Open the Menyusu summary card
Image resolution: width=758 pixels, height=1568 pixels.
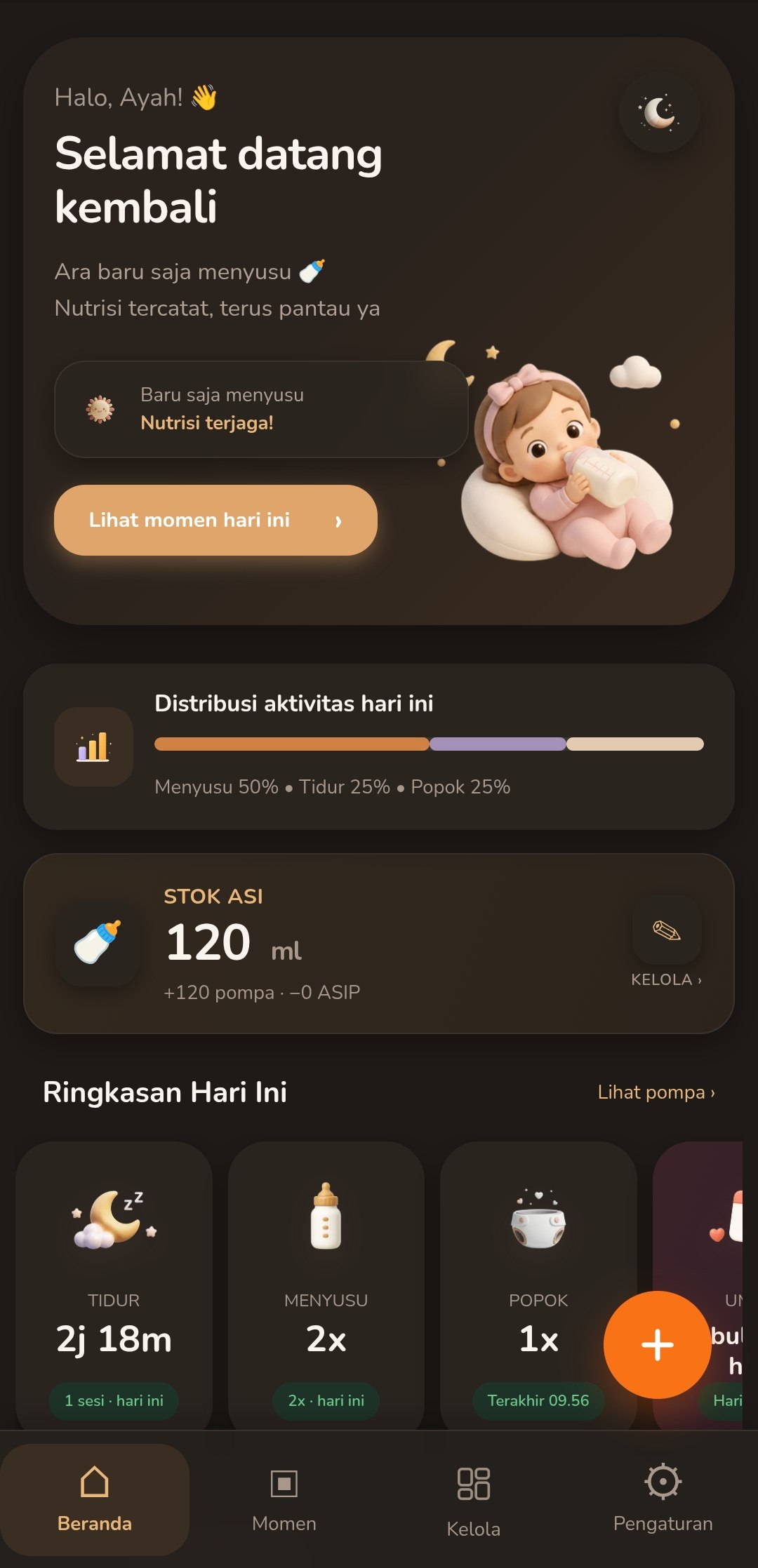click(x=326, y=1285)
